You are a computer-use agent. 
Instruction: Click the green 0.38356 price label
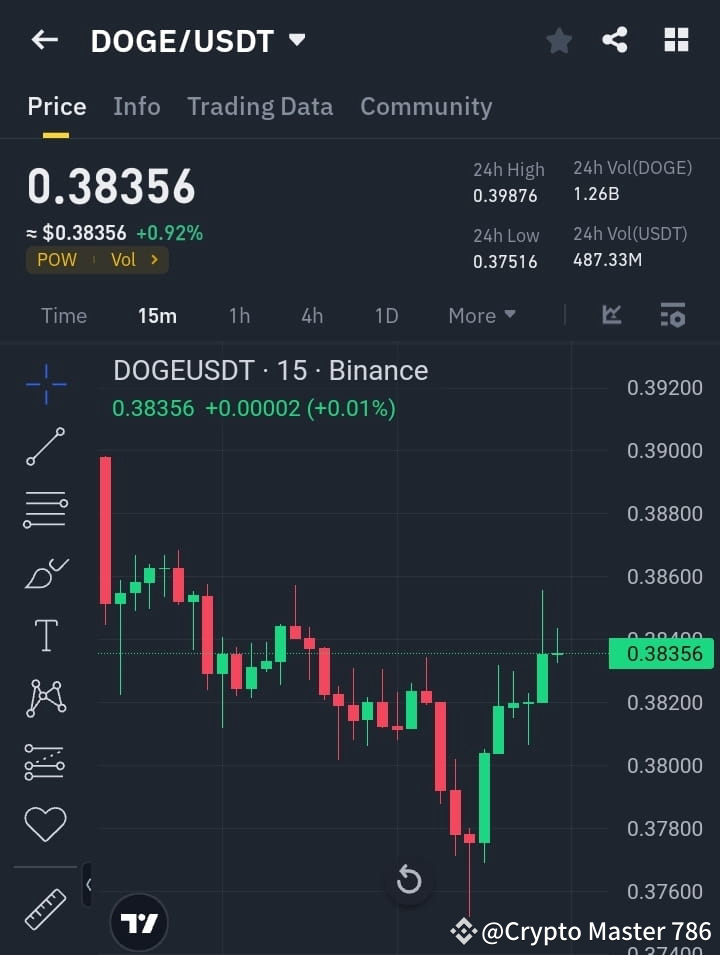click(x=663, y=653)
